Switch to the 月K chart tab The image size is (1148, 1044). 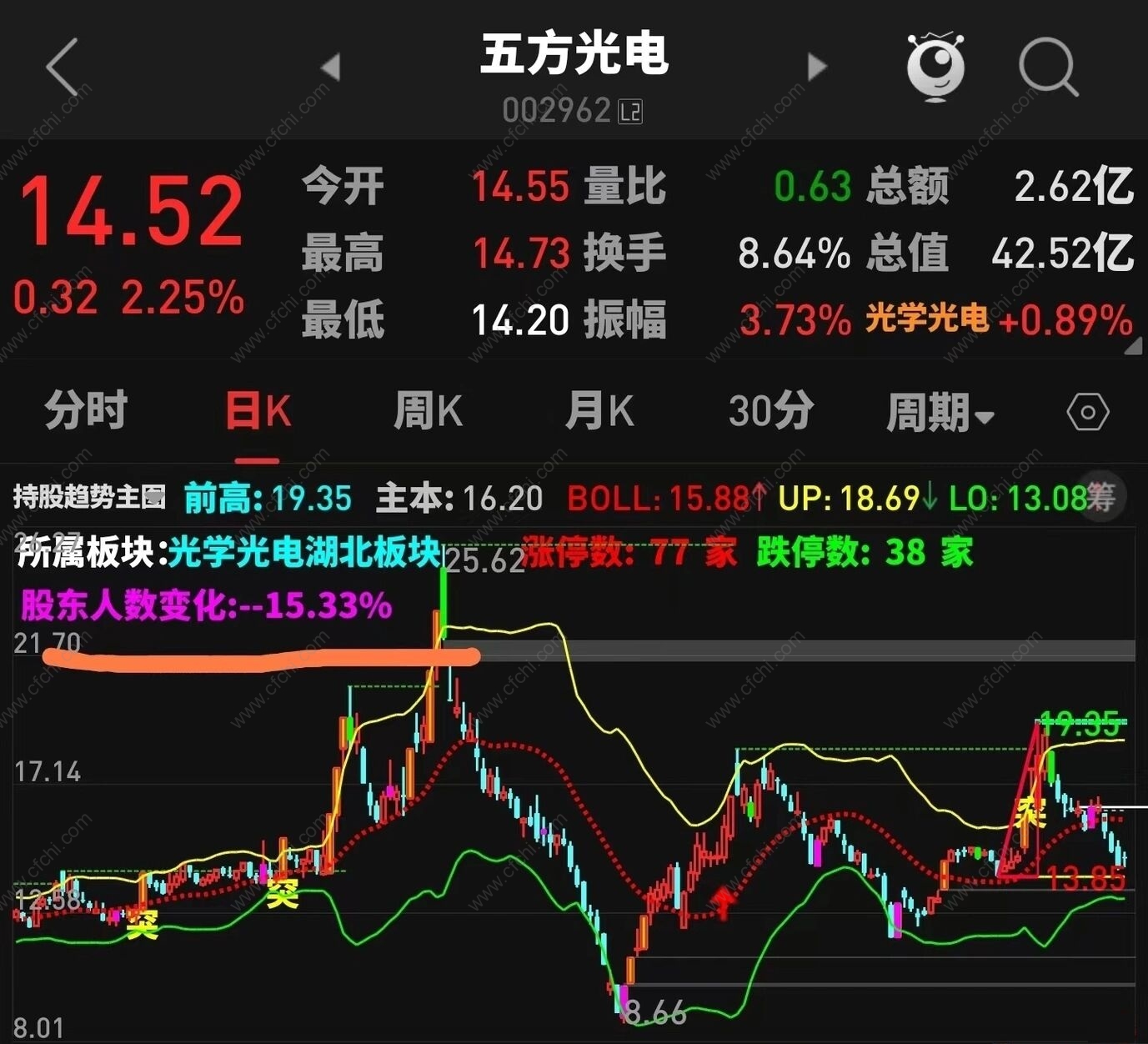click(599, 411)
